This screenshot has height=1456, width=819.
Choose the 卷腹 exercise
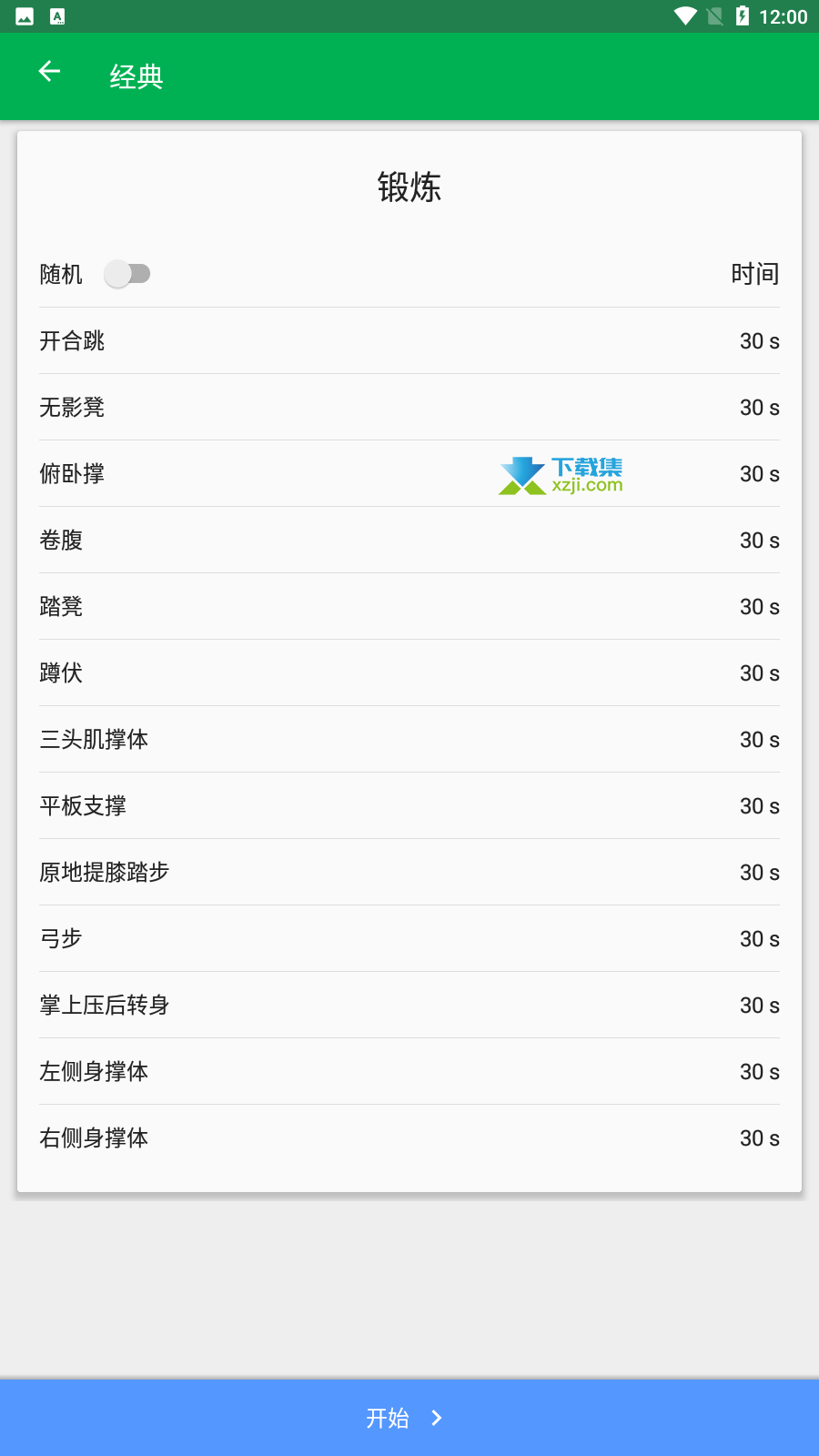409,541
